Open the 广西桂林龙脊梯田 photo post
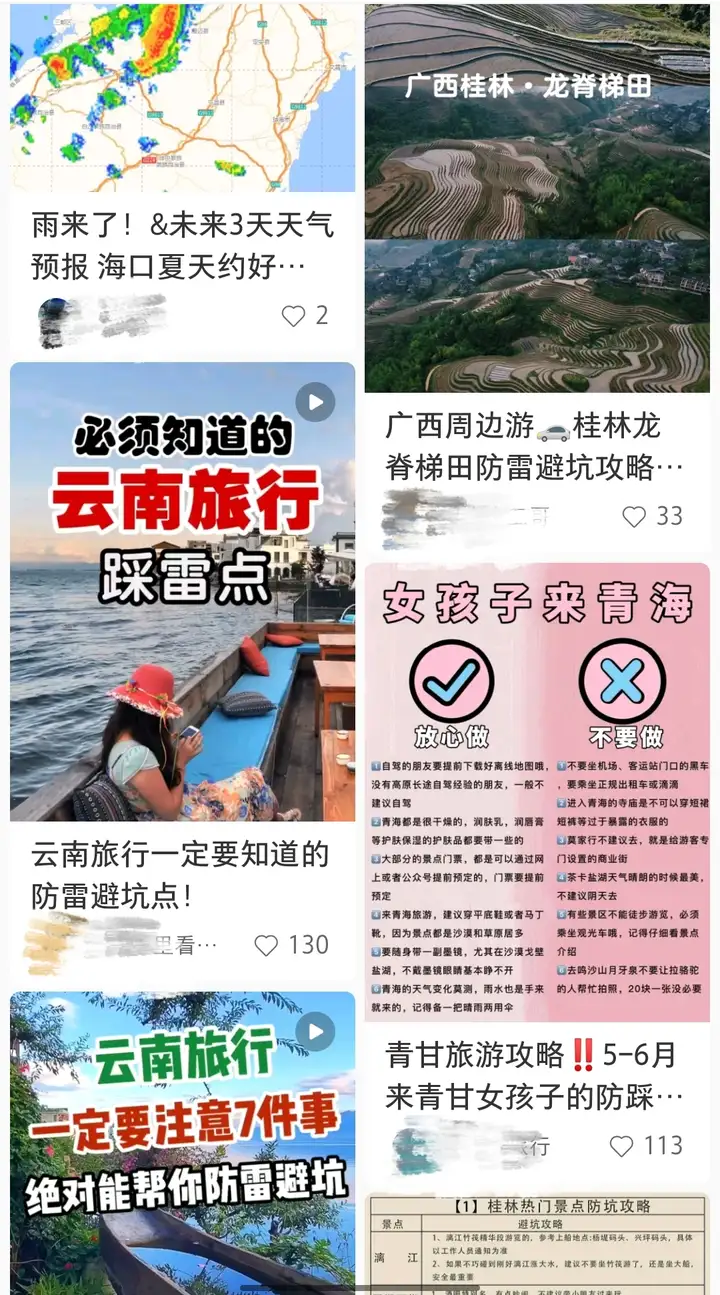 click(x=537, y=200)
